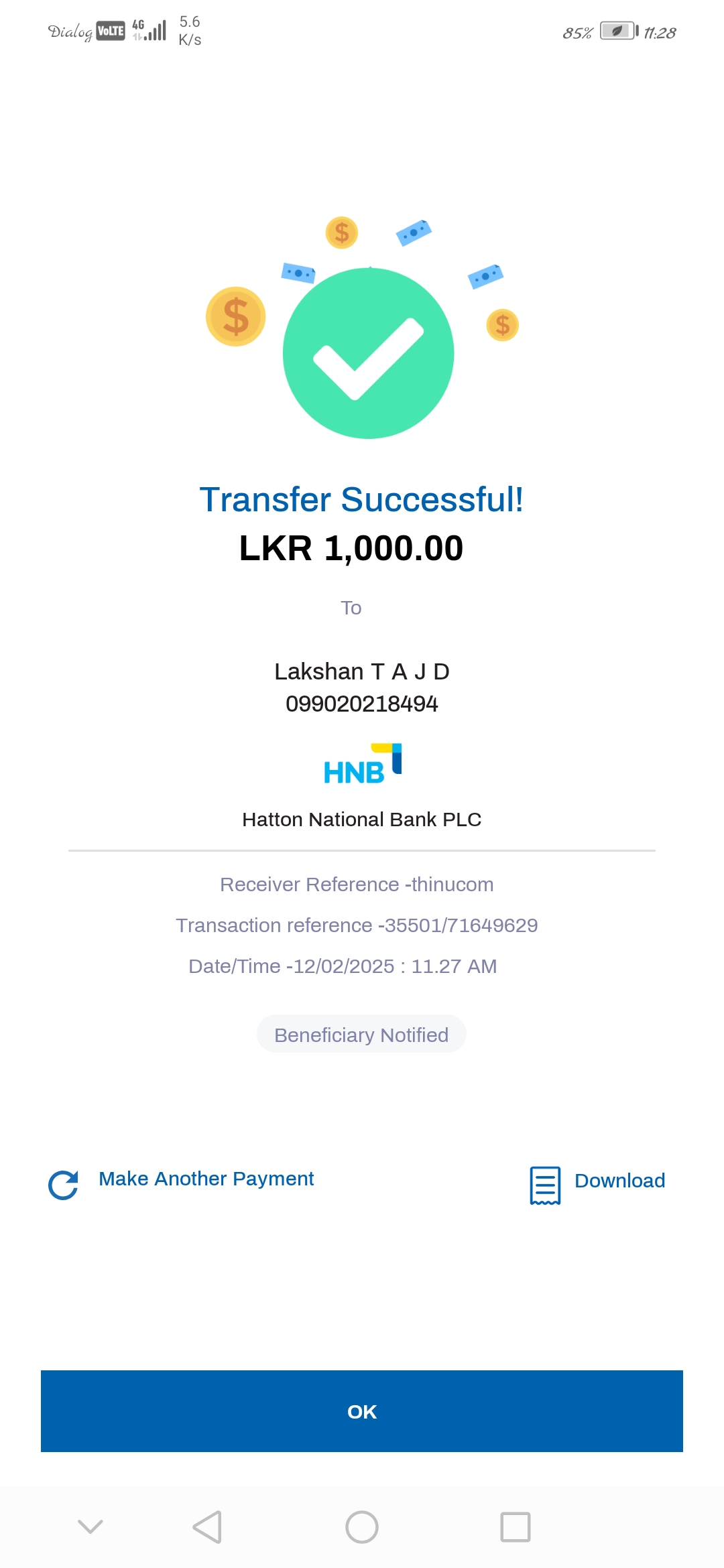The image size is (724, 1568).
Task: Open the recent apps view
Action: (x=515, y=1527)
